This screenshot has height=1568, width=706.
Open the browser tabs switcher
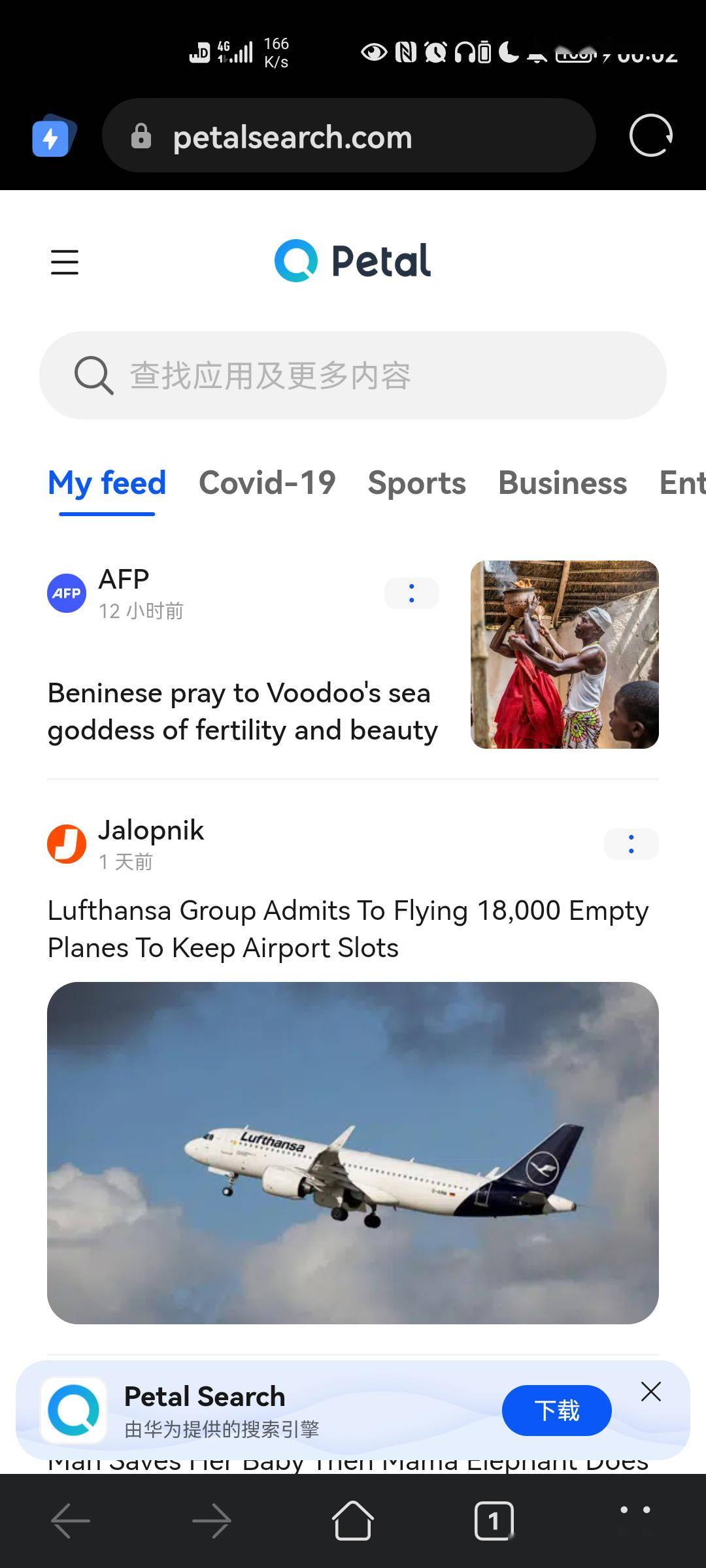click(494, 1521)
